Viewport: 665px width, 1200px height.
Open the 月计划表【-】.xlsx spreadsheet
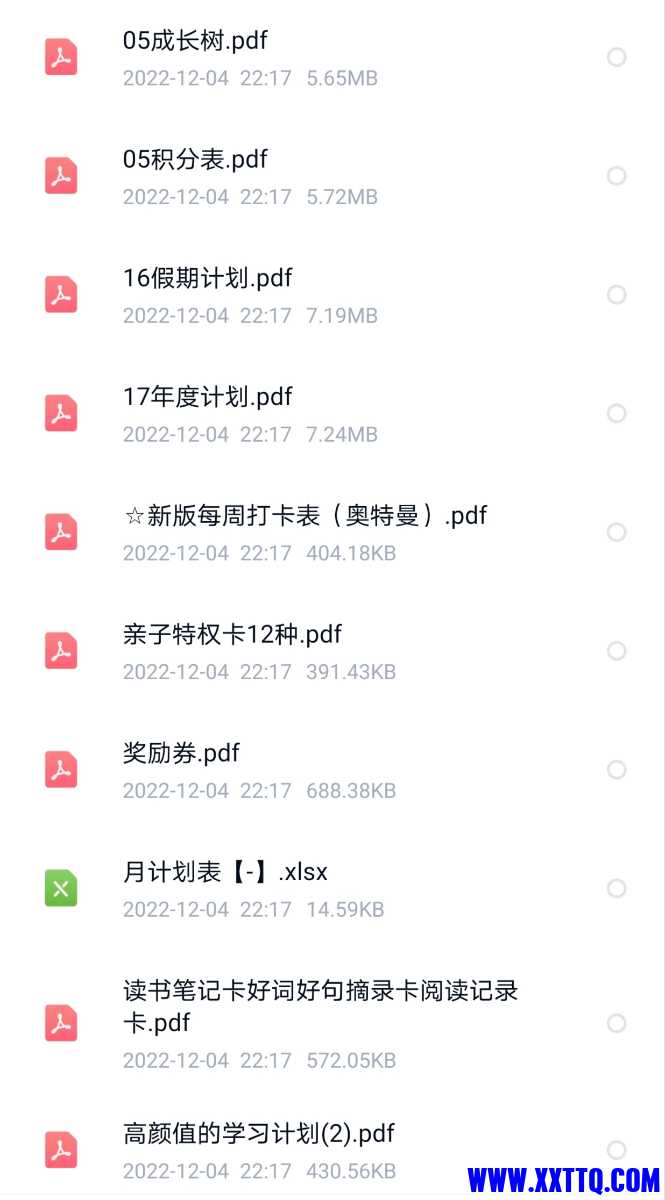pos(225,873)
